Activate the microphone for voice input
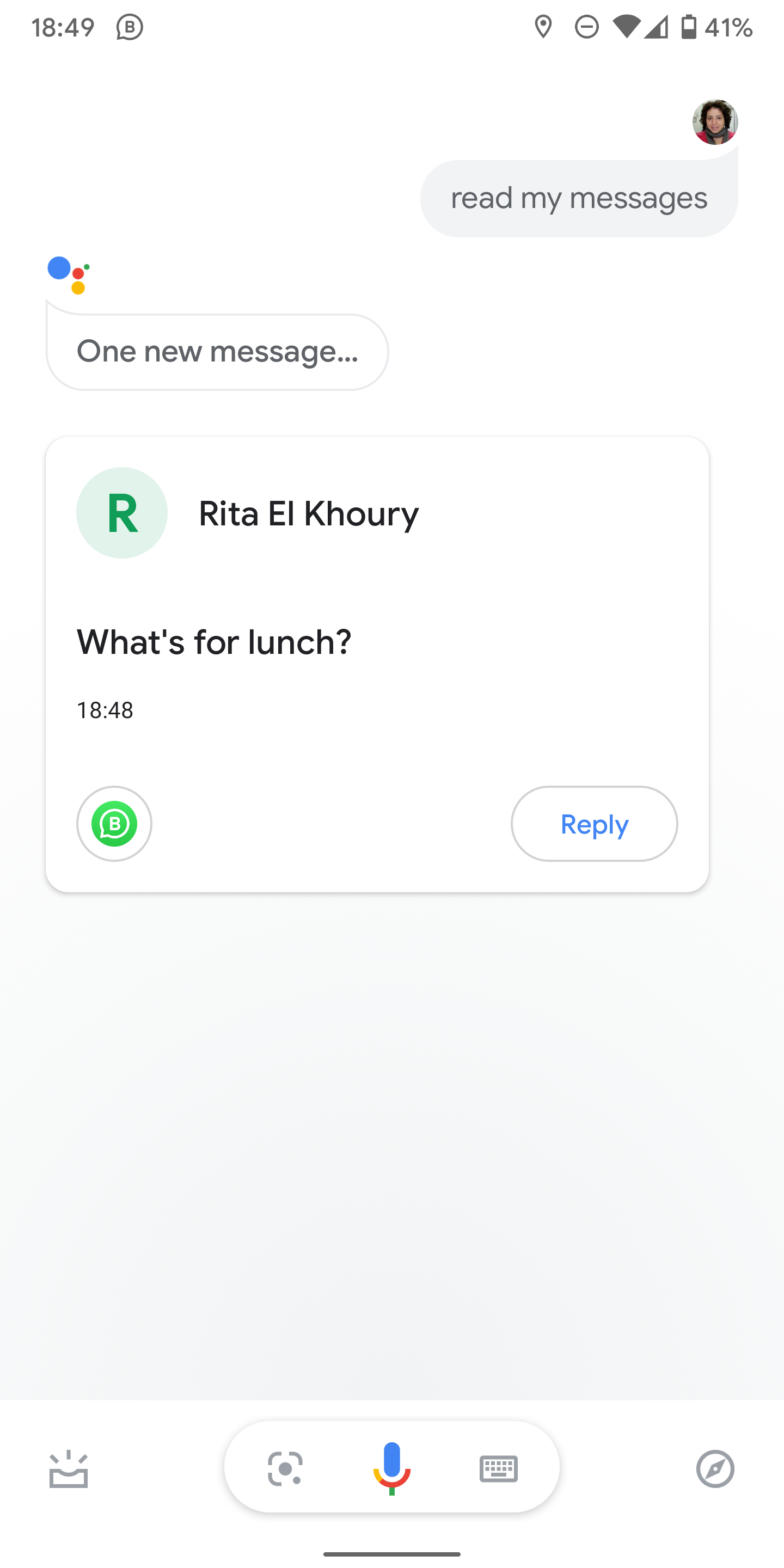Screen dimensions: 784x1568 coord(392,1468)
